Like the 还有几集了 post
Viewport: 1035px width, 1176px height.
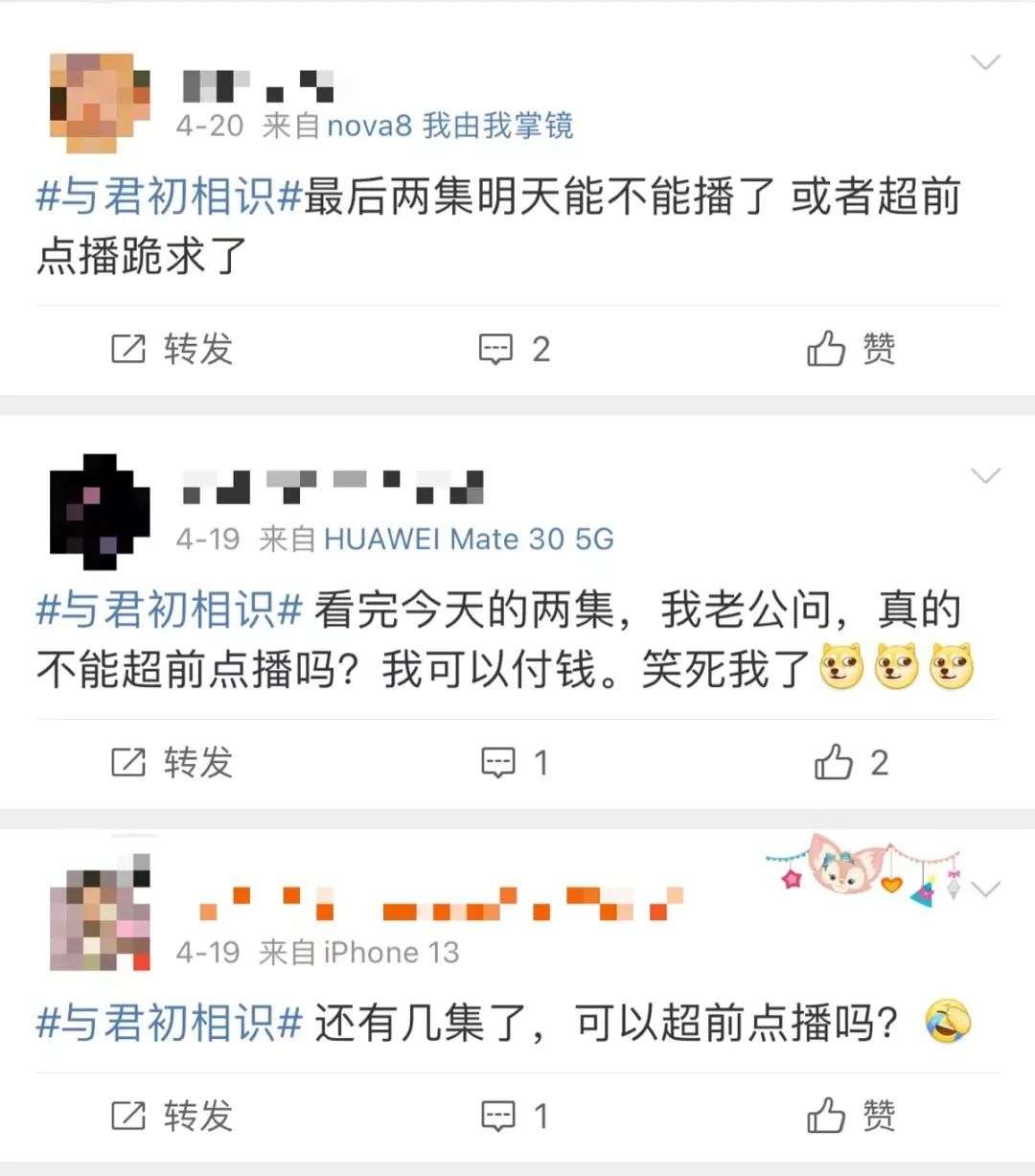(850, 1116)
